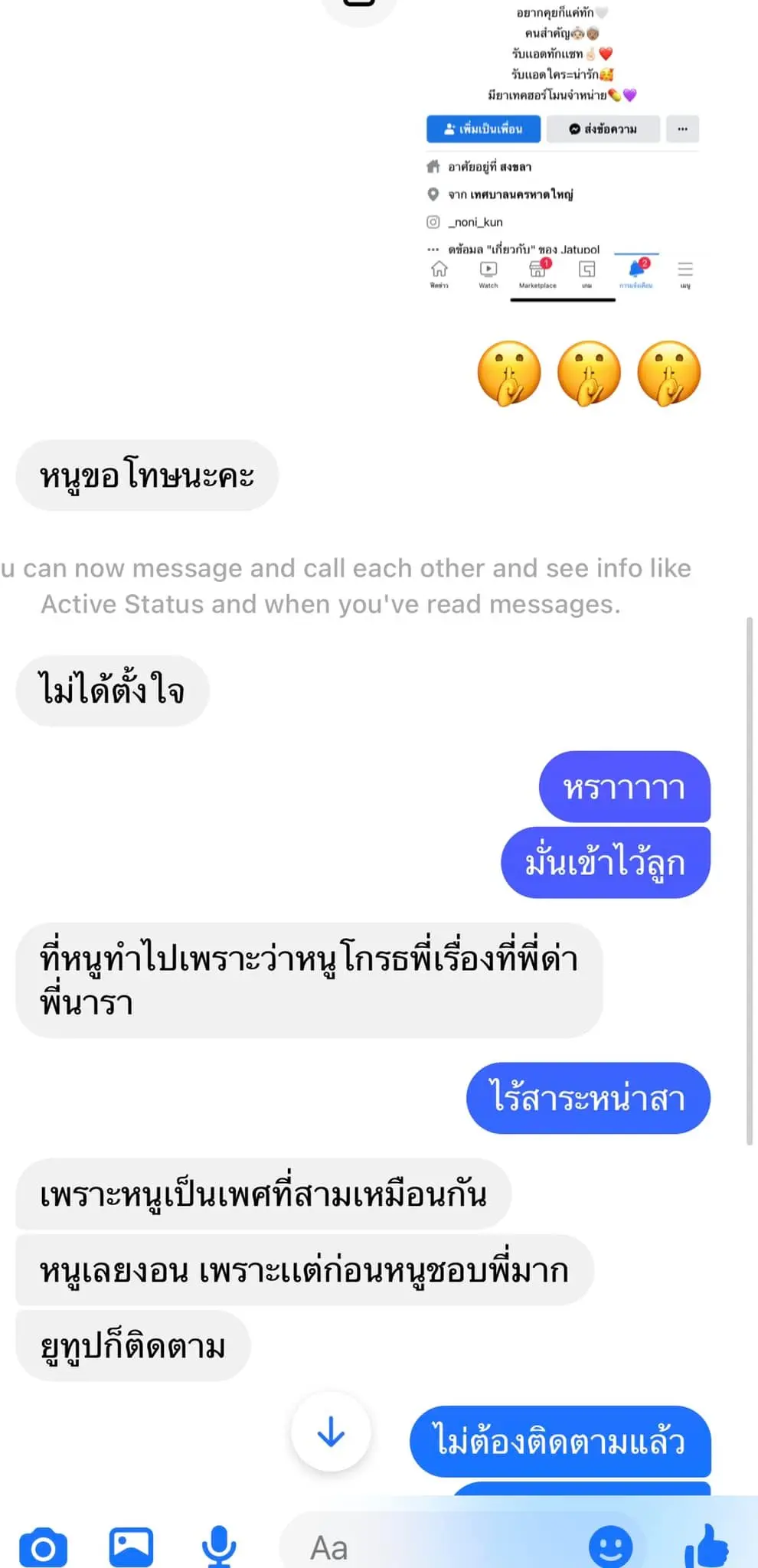This screenshot has height=1568, width=758.
Task: Tap the microphone to record voice
Action: point(219,1547)
